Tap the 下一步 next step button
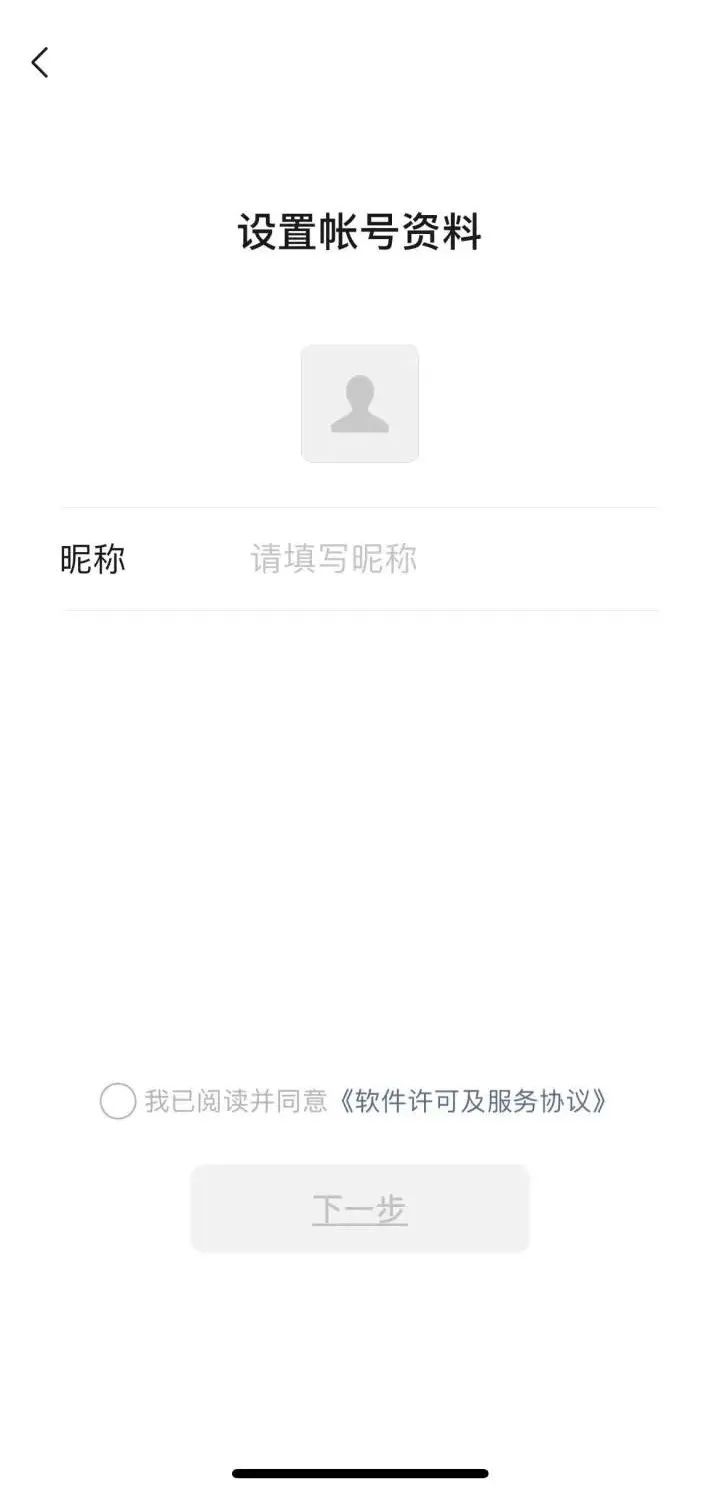The width and height of the screenshot is (720, 1493). click(360, 1209)
